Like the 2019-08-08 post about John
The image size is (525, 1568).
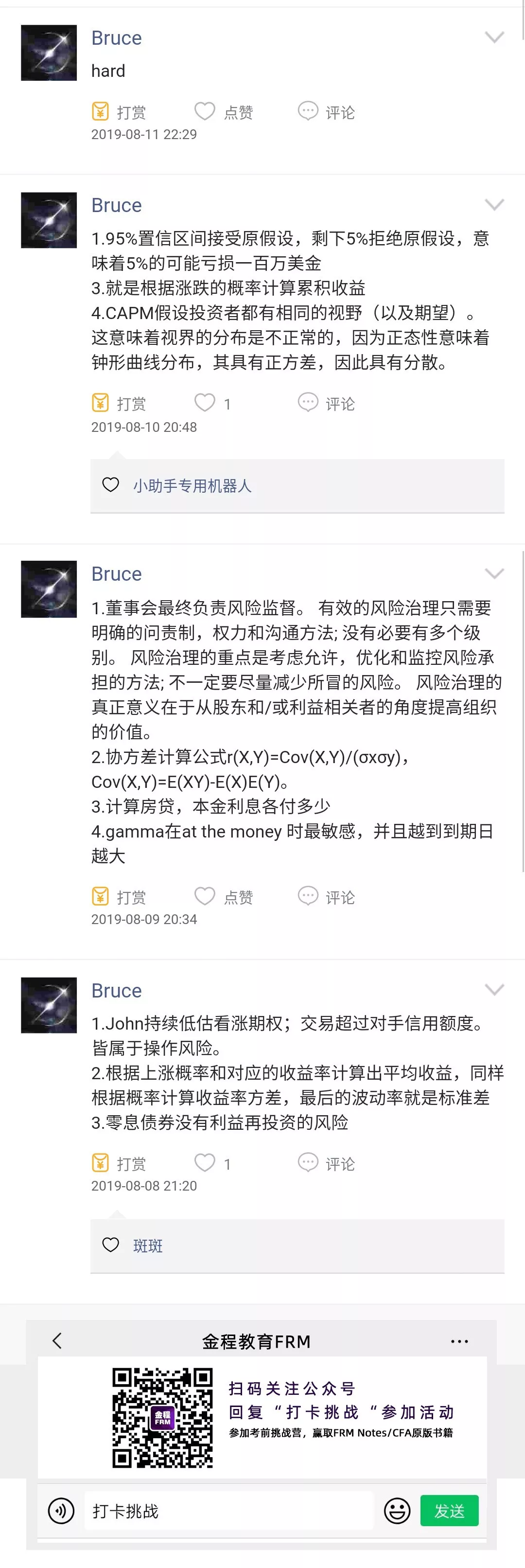click(212, 1163)
